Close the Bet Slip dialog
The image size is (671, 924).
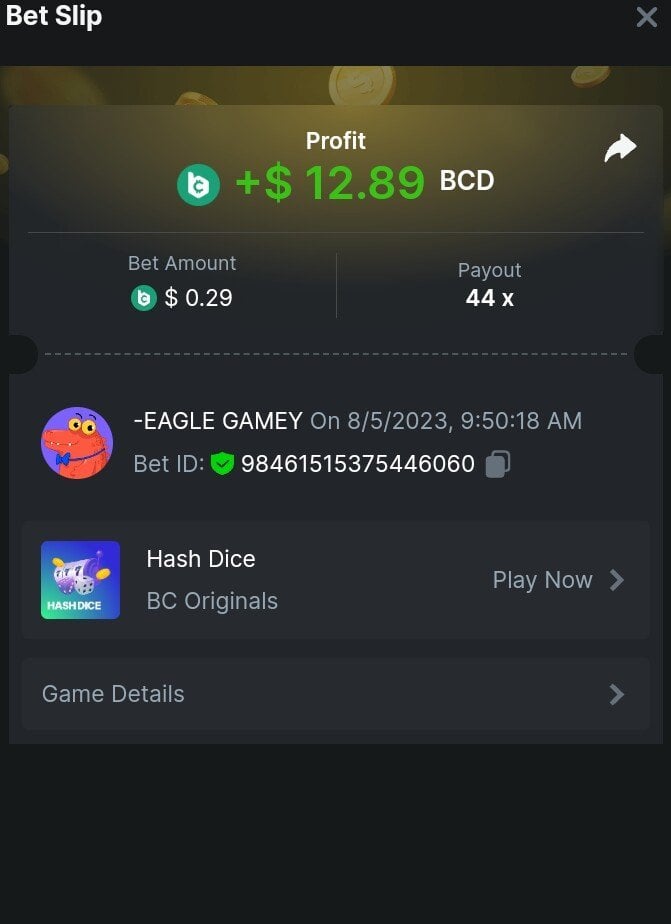click(x=647, y=17)
